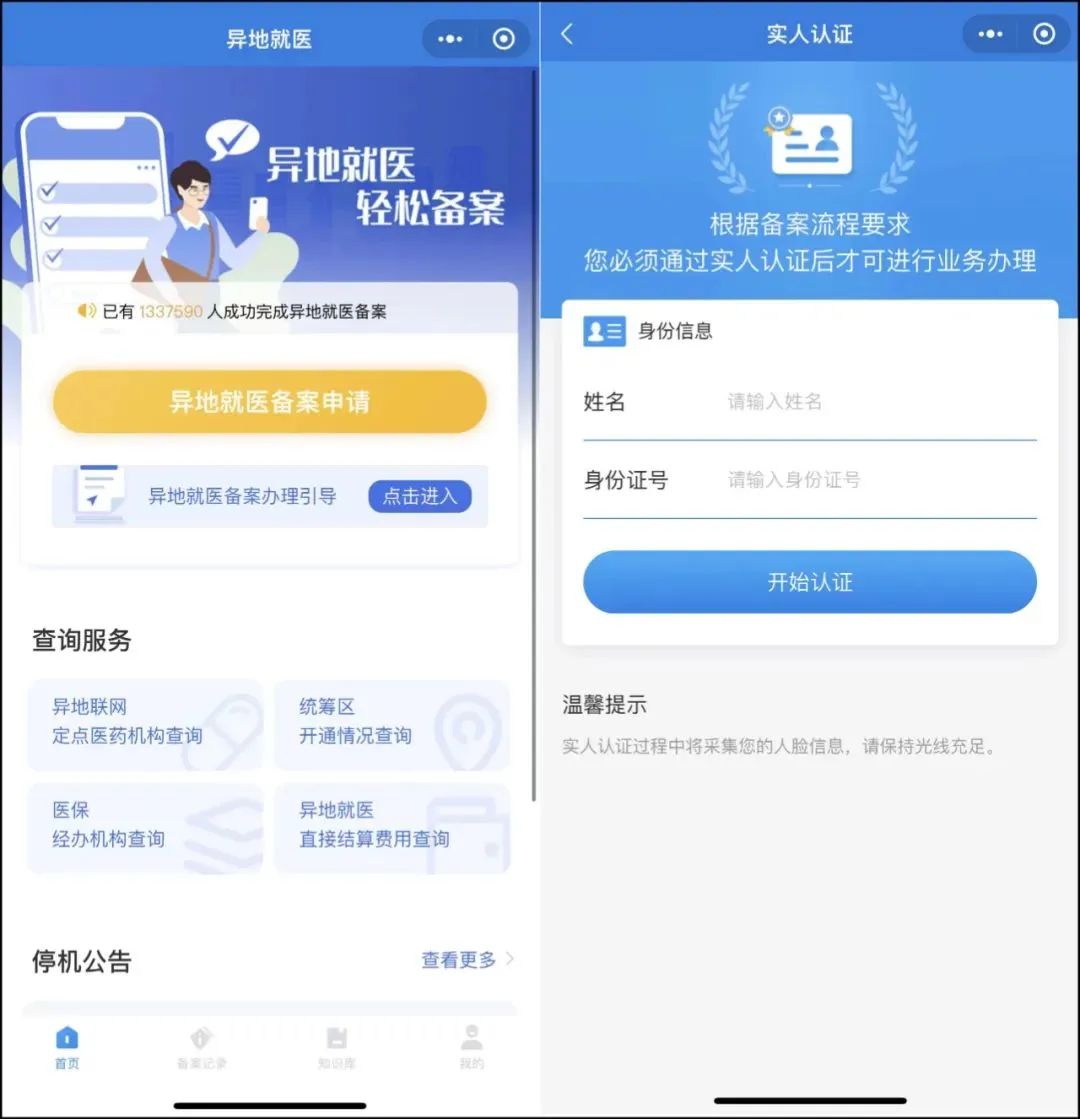
Task: Switch to the 备案记录 tab
Action: pyautogui.click(x=202, y=1047)
